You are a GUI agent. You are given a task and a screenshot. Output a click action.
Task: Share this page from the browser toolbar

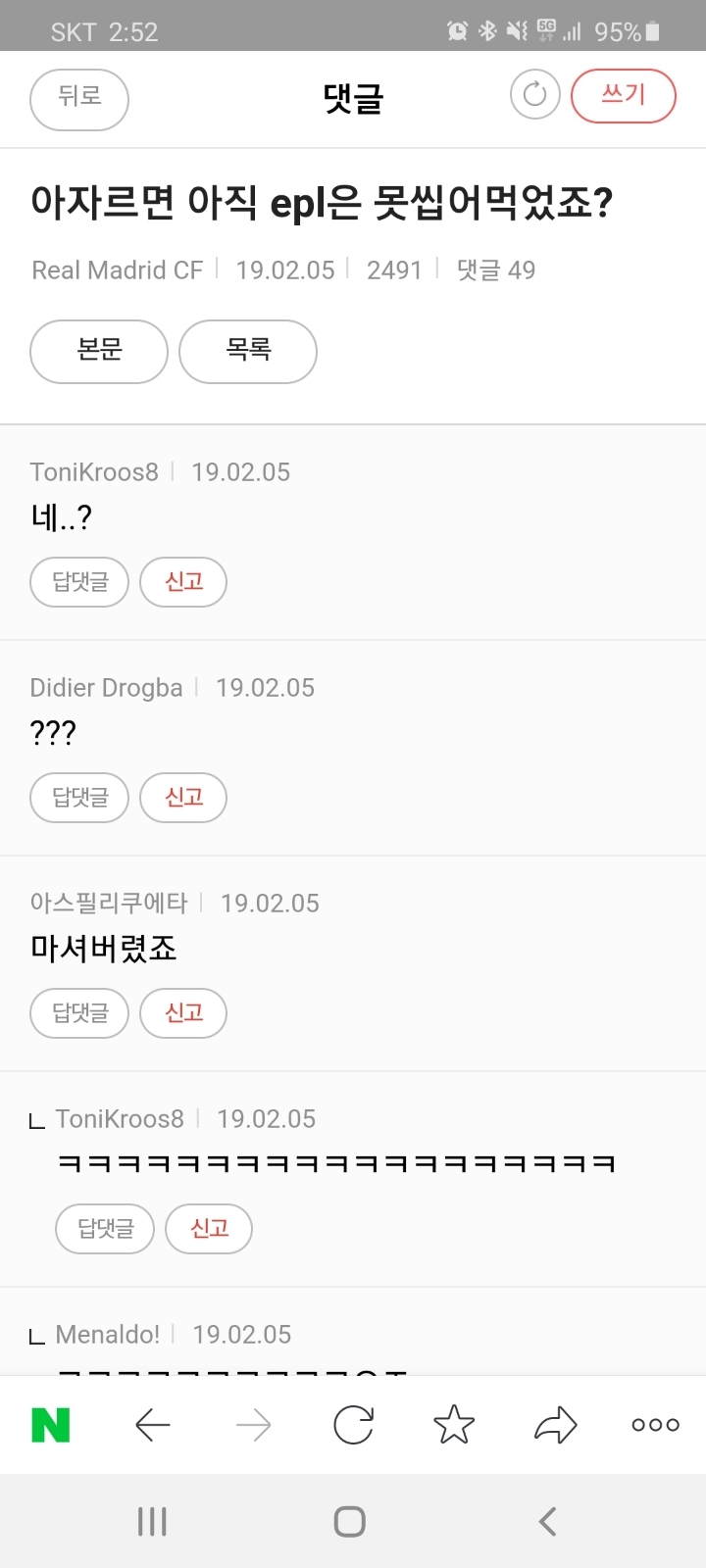[x=555, y=1425]
